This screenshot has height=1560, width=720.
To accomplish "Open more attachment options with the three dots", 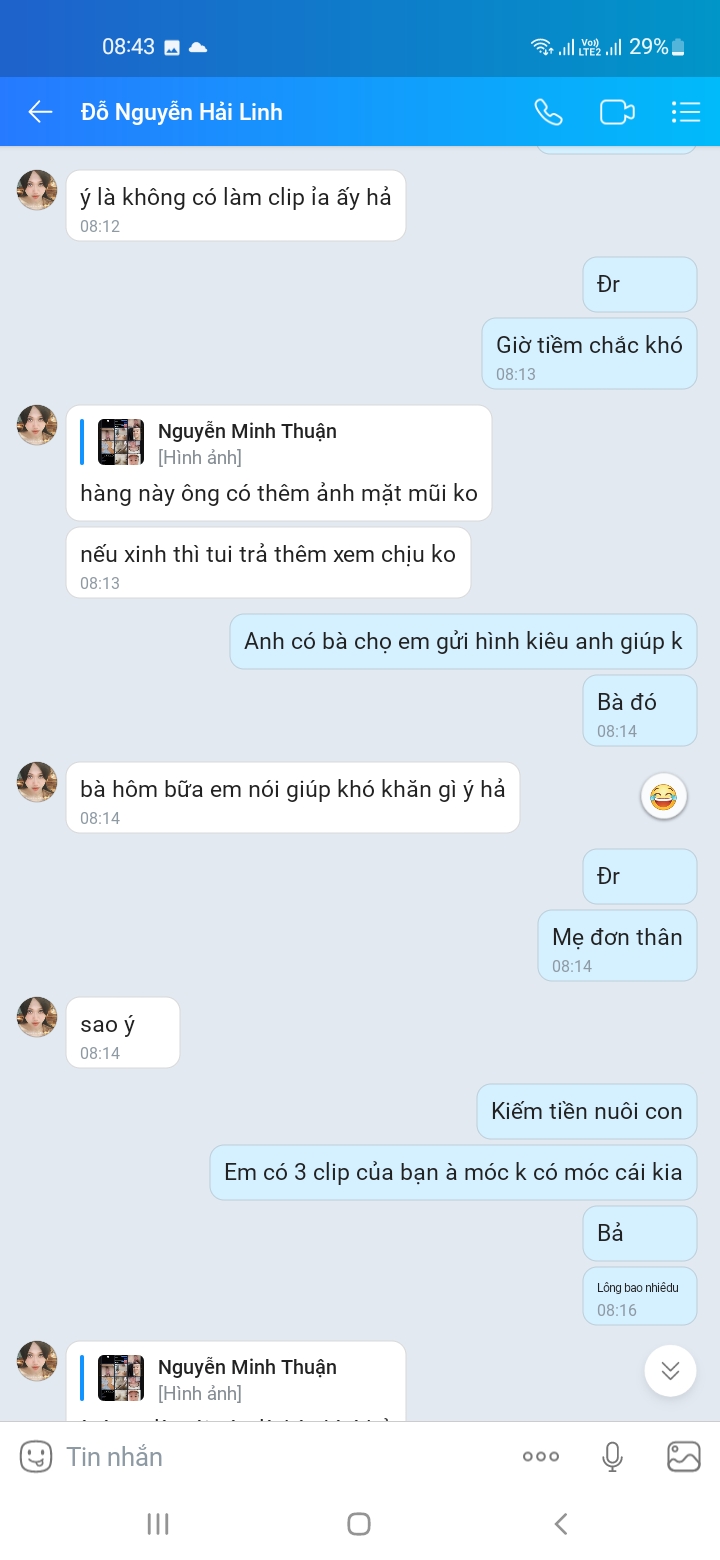I will coord(541,1456).
